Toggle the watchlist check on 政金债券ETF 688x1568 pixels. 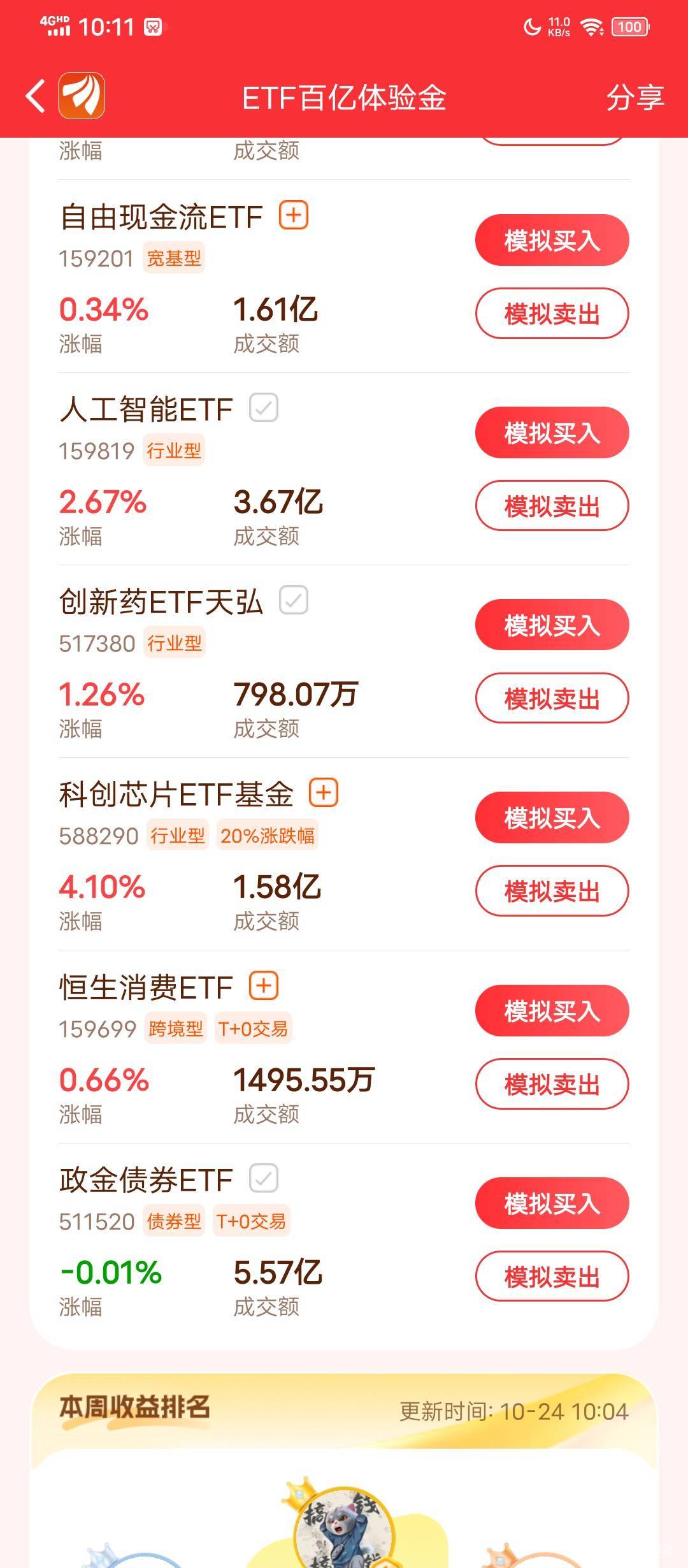[264, 1178]
